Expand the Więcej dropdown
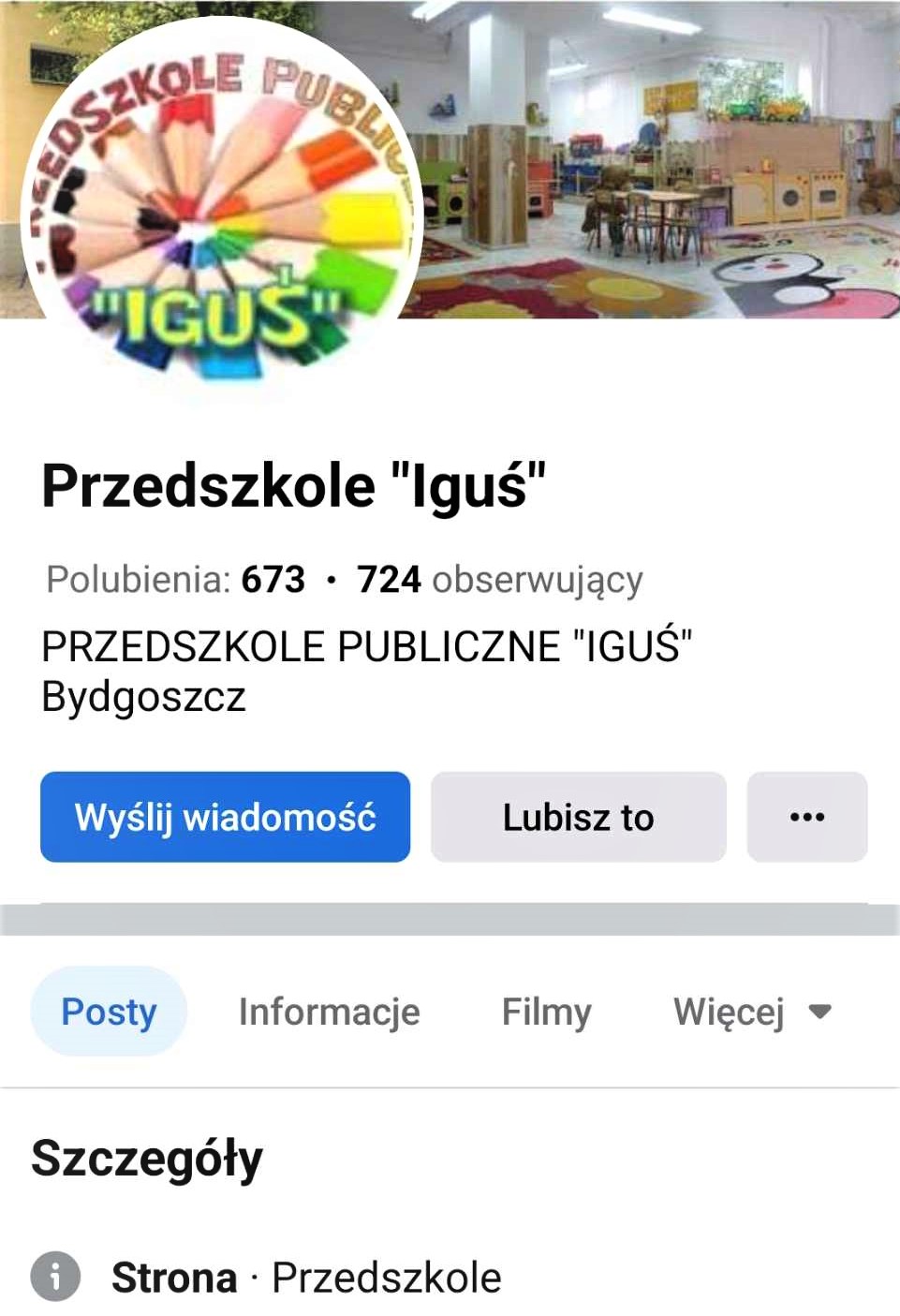Viewport: 900px width, 1316px height. 751,1012
